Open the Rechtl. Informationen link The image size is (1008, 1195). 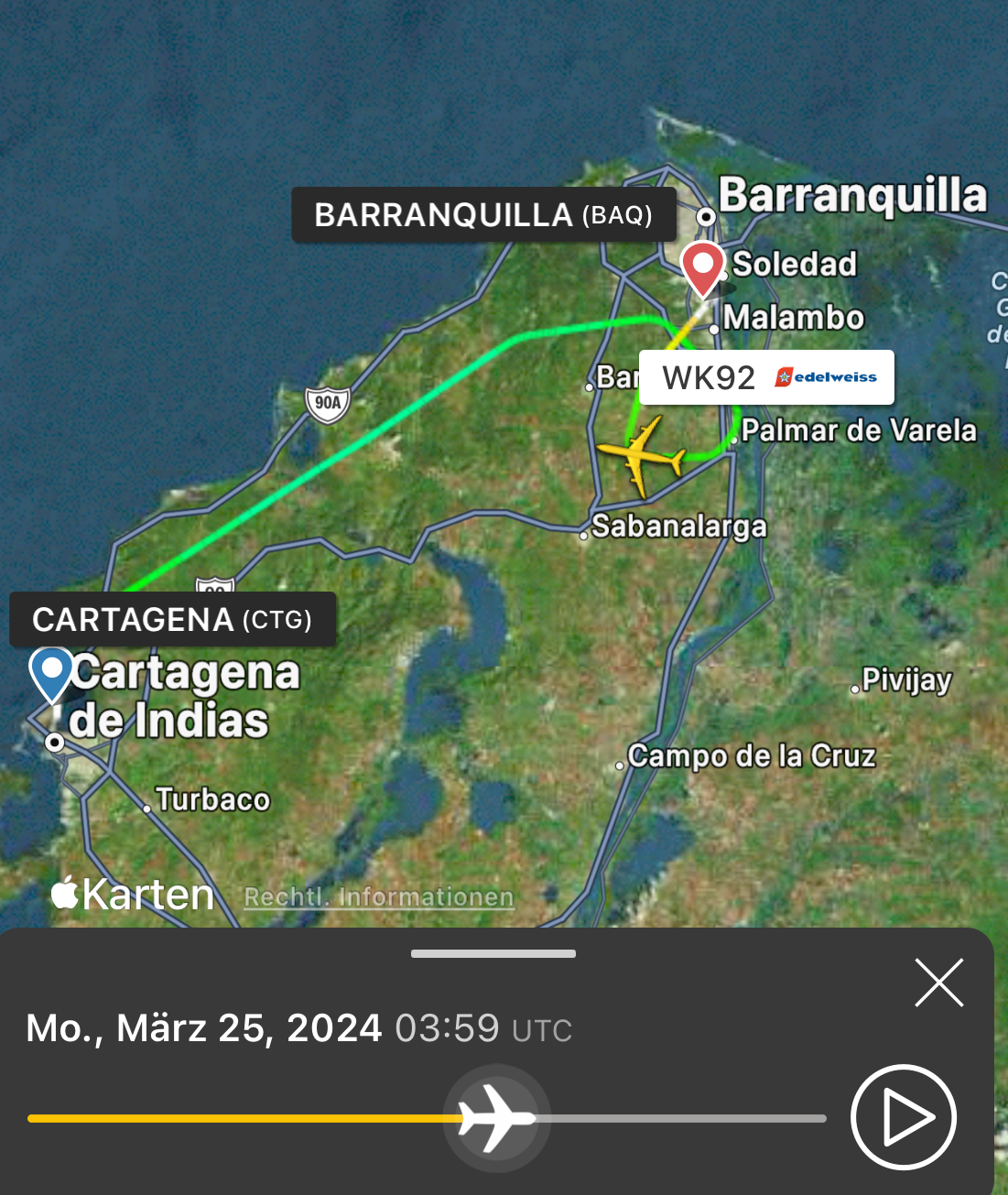click(379, 896)
